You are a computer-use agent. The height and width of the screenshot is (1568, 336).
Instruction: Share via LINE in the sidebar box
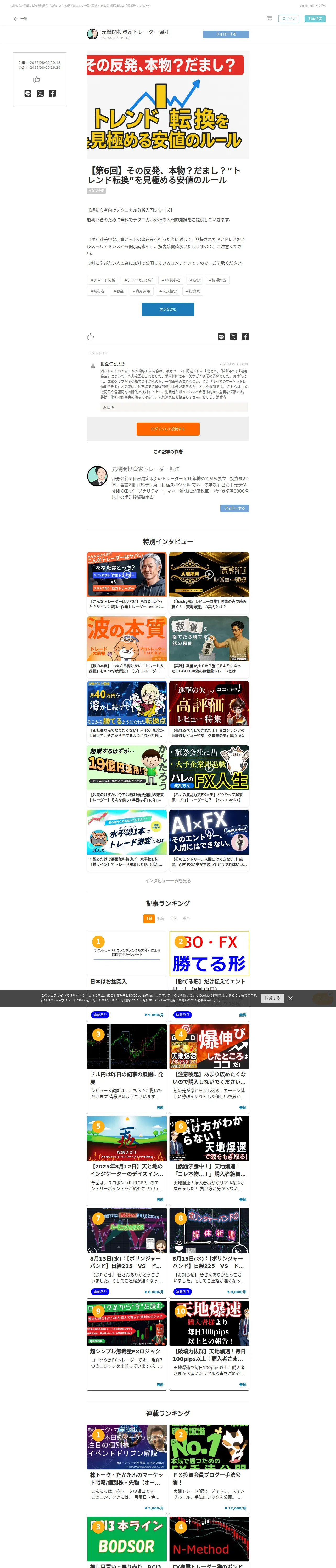point(27,93)
